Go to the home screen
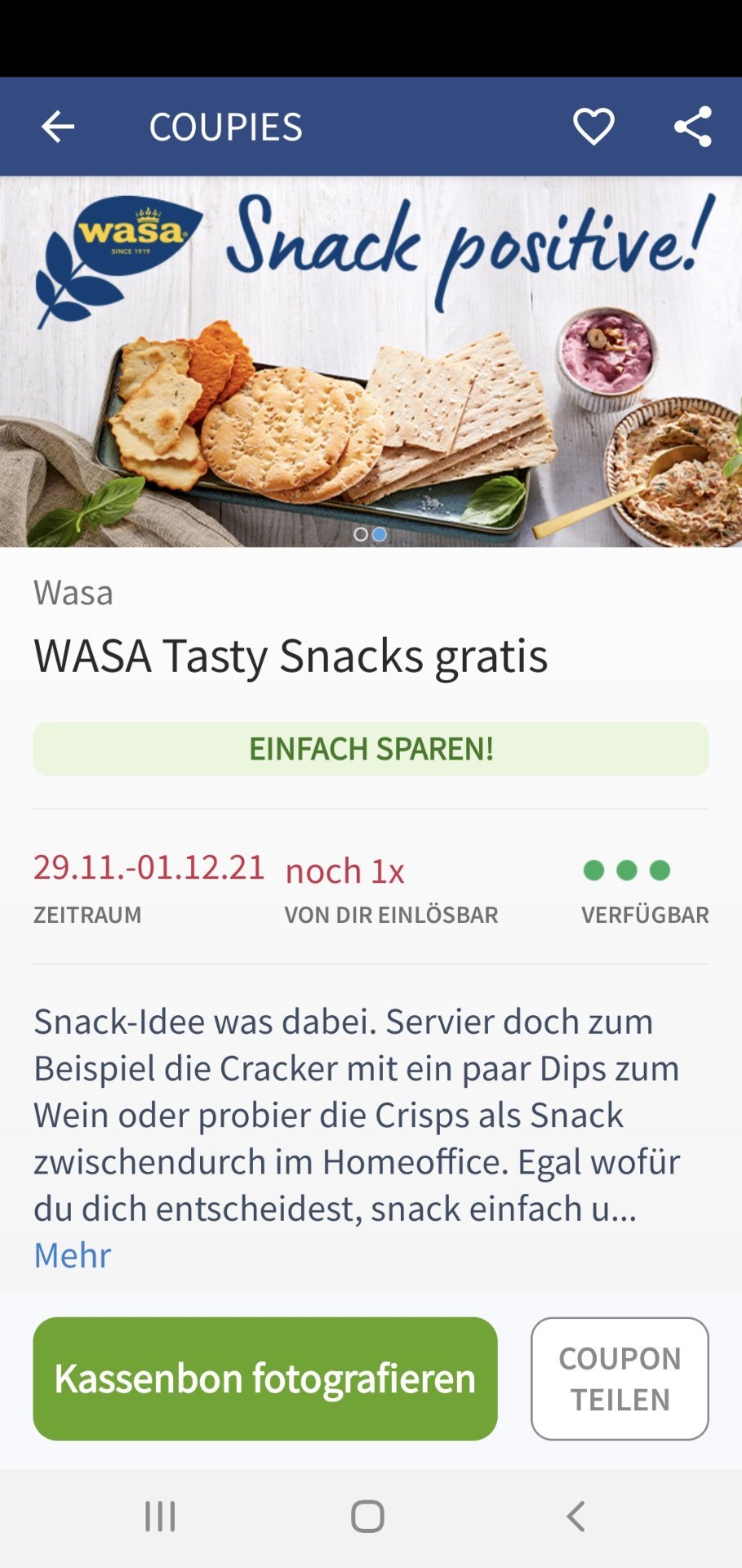Screen dimensions: 742x1568 [x=367, y=1517]
